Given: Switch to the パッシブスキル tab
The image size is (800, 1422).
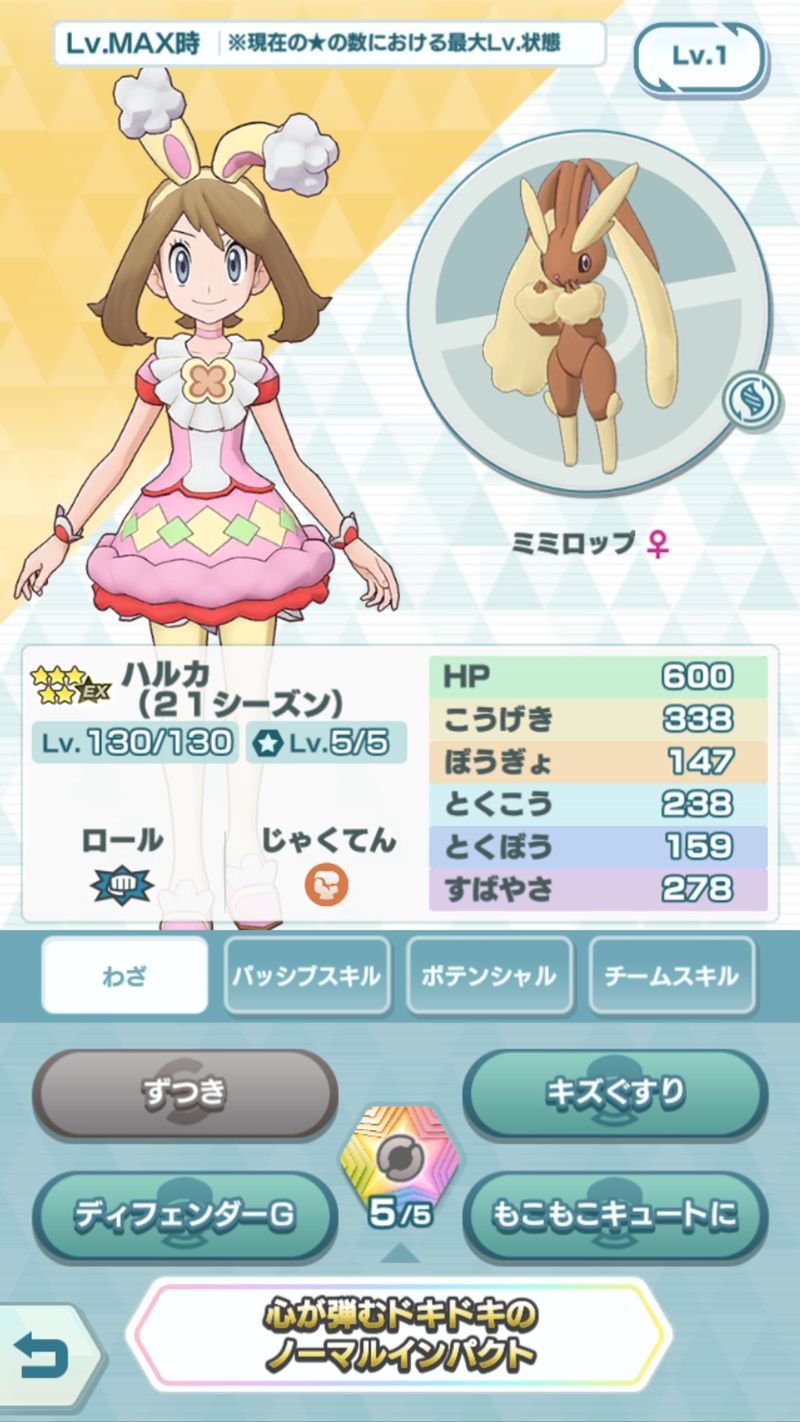Looking at the screenshot, I should pyautogui.click(x=306, y=975).
